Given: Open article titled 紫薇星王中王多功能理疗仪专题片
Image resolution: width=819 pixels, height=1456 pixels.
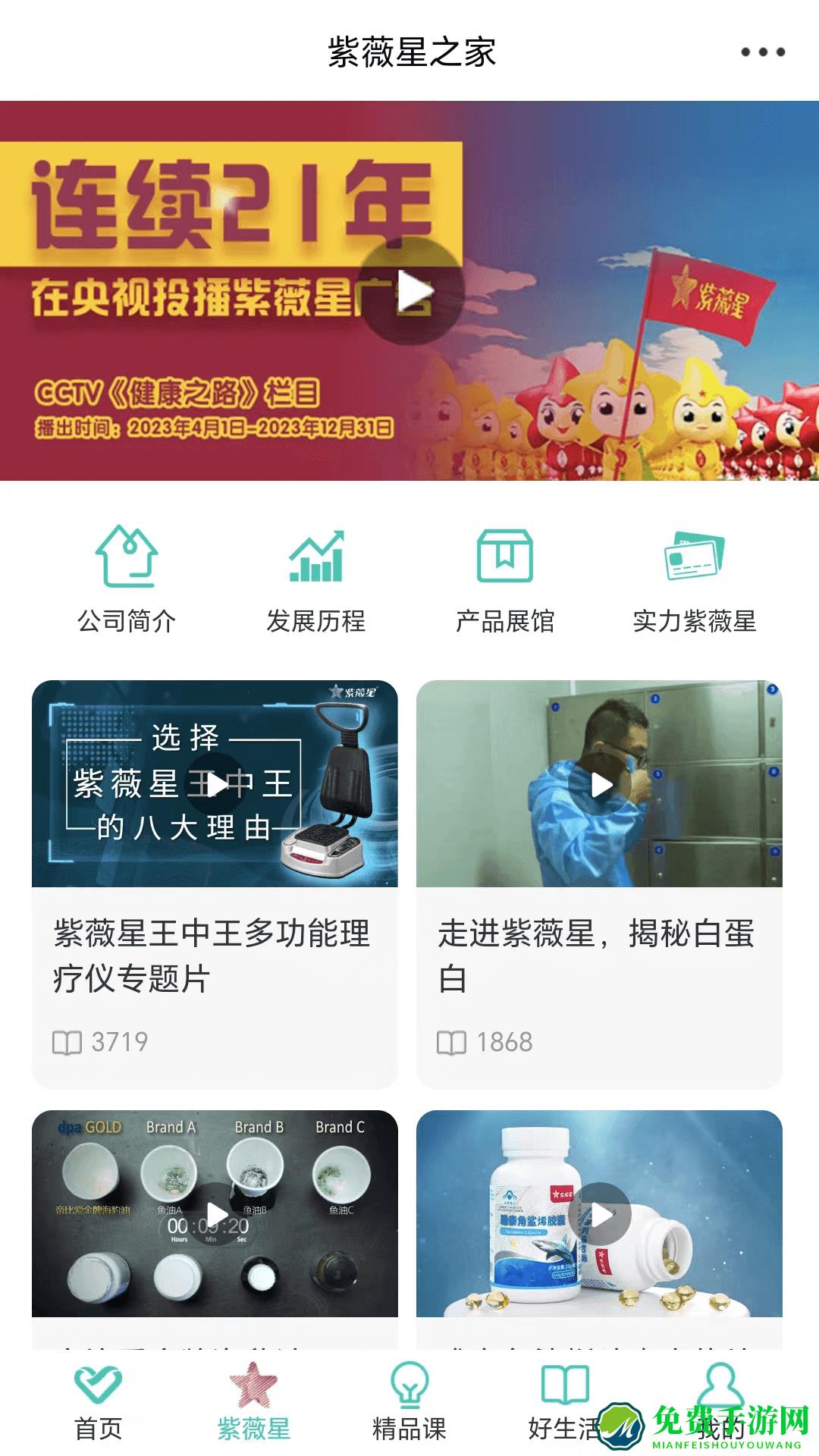Looking at the screenshot, I should point(214,954).
